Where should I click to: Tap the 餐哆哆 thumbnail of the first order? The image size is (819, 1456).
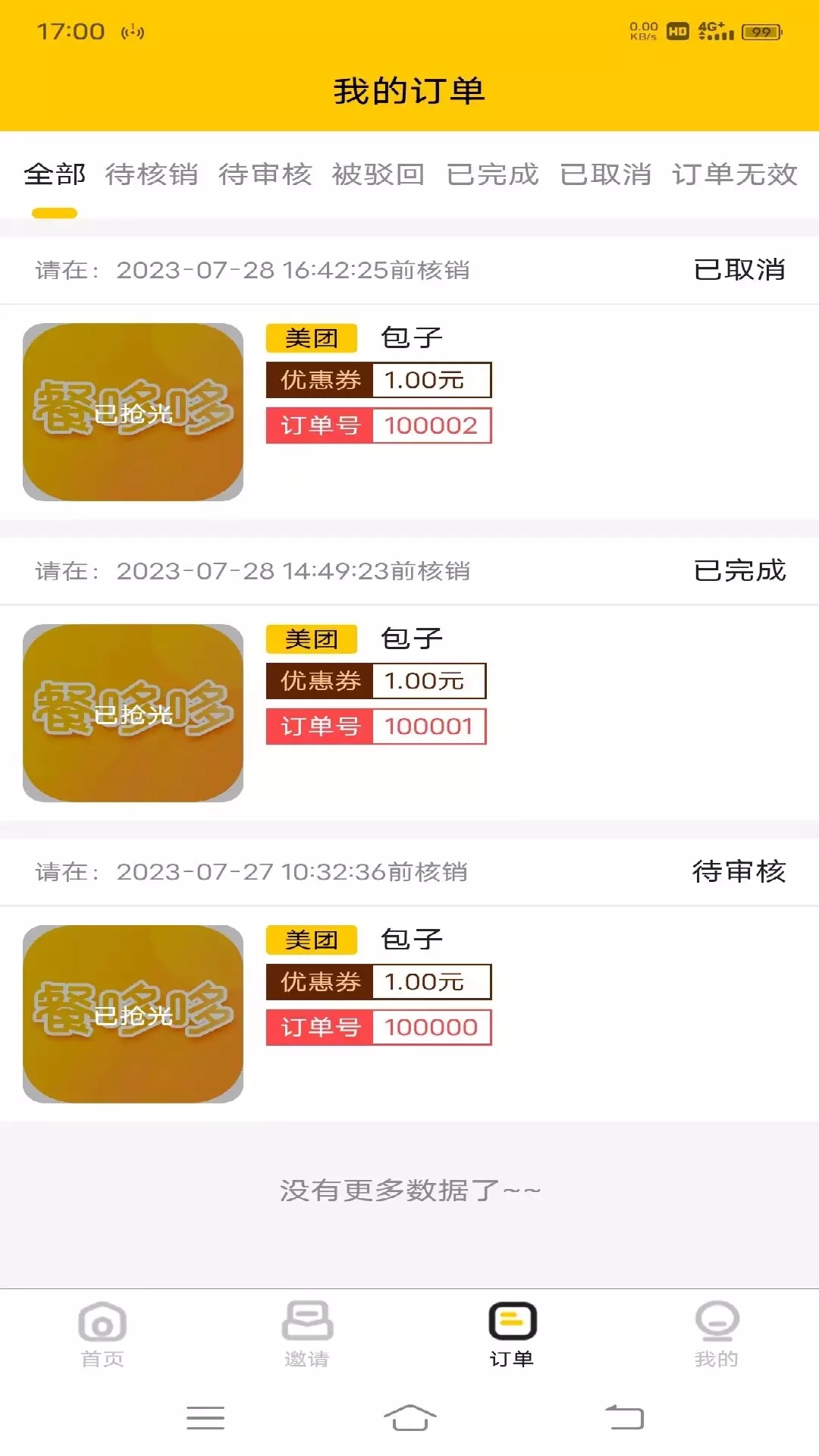point(133,413)
